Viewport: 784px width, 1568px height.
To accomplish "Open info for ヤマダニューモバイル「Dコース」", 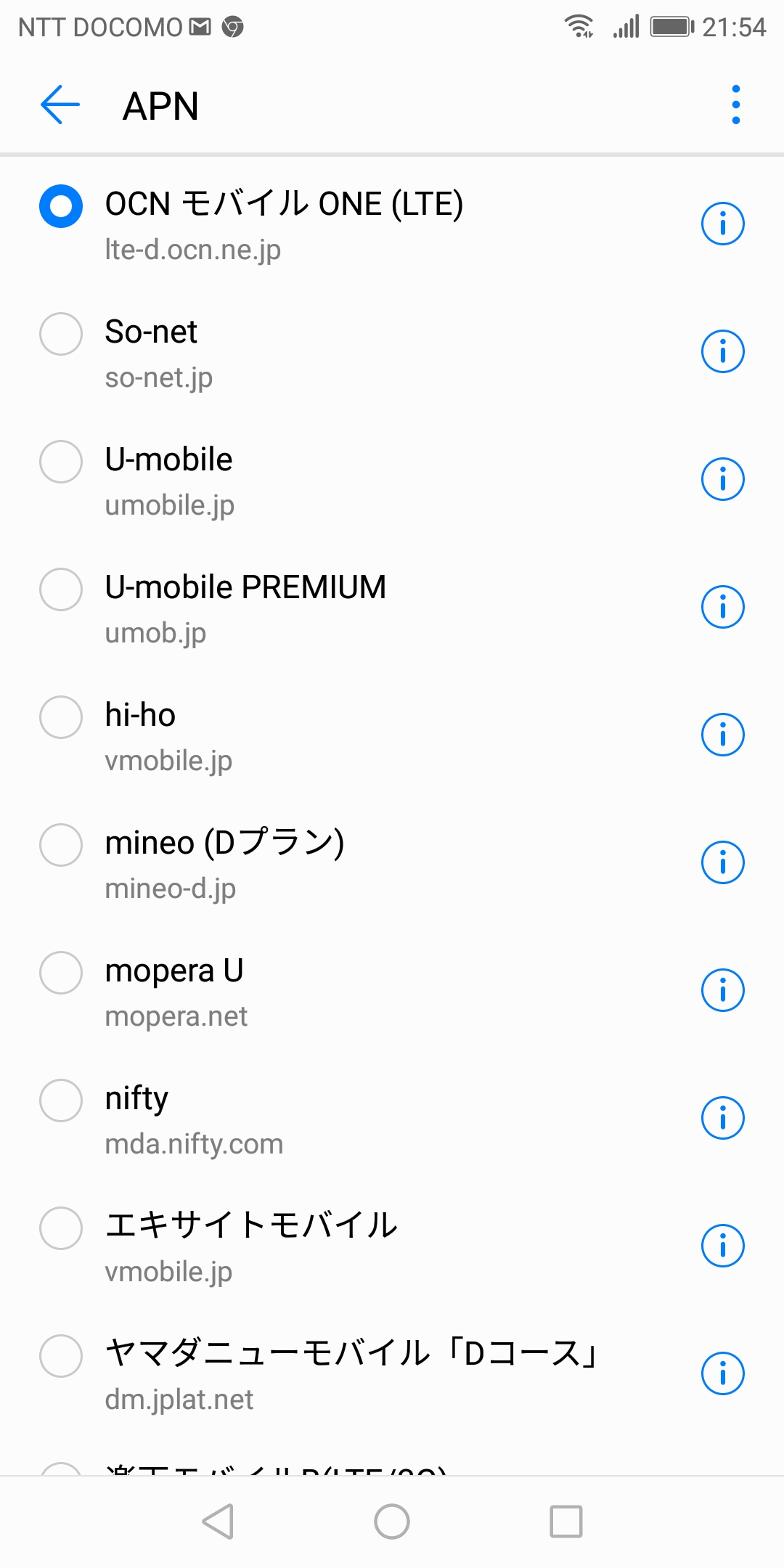I will coord(722,1373).
